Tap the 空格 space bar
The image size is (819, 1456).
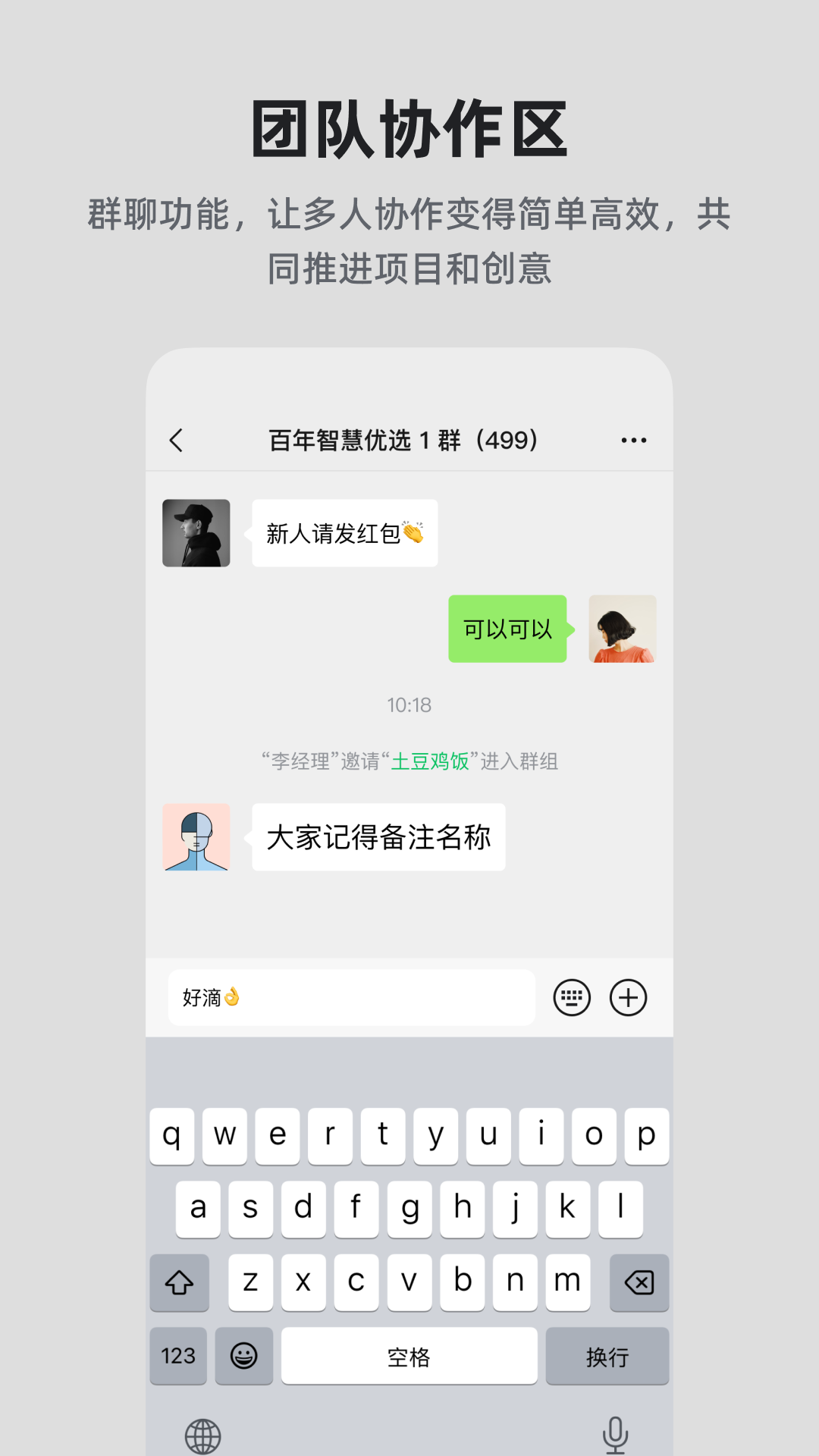click(408, 1356)
